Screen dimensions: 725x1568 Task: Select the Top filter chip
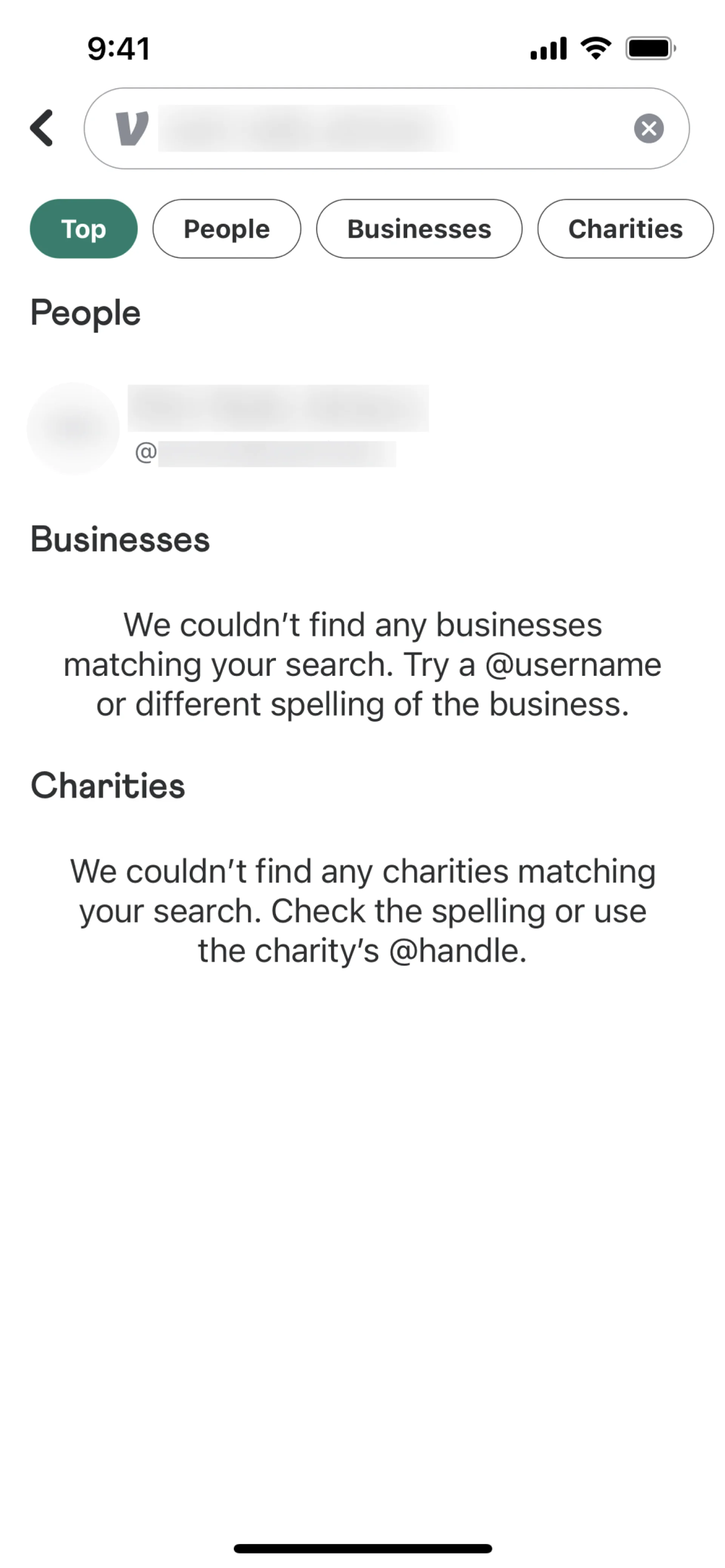(83, 229)
